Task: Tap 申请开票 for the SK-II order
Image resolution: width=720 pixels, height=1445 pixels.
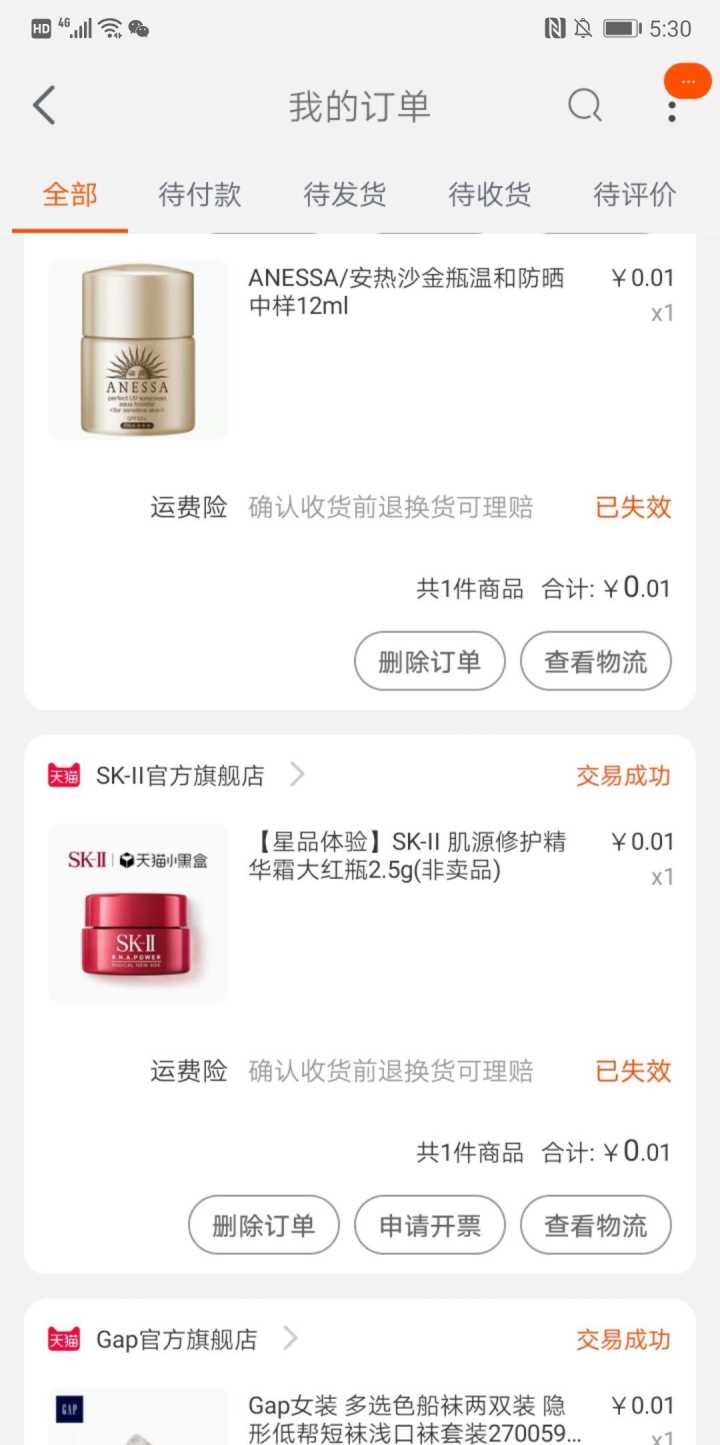Action: click(x=430, y=1225)
